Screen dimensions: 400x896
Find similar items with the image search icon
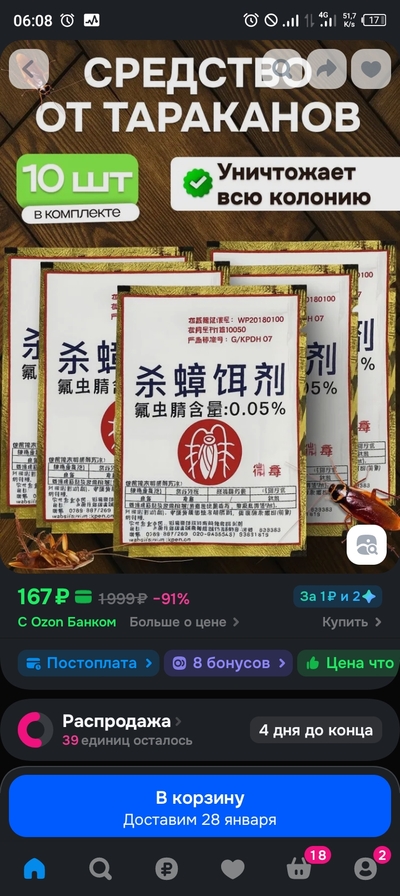366,545
